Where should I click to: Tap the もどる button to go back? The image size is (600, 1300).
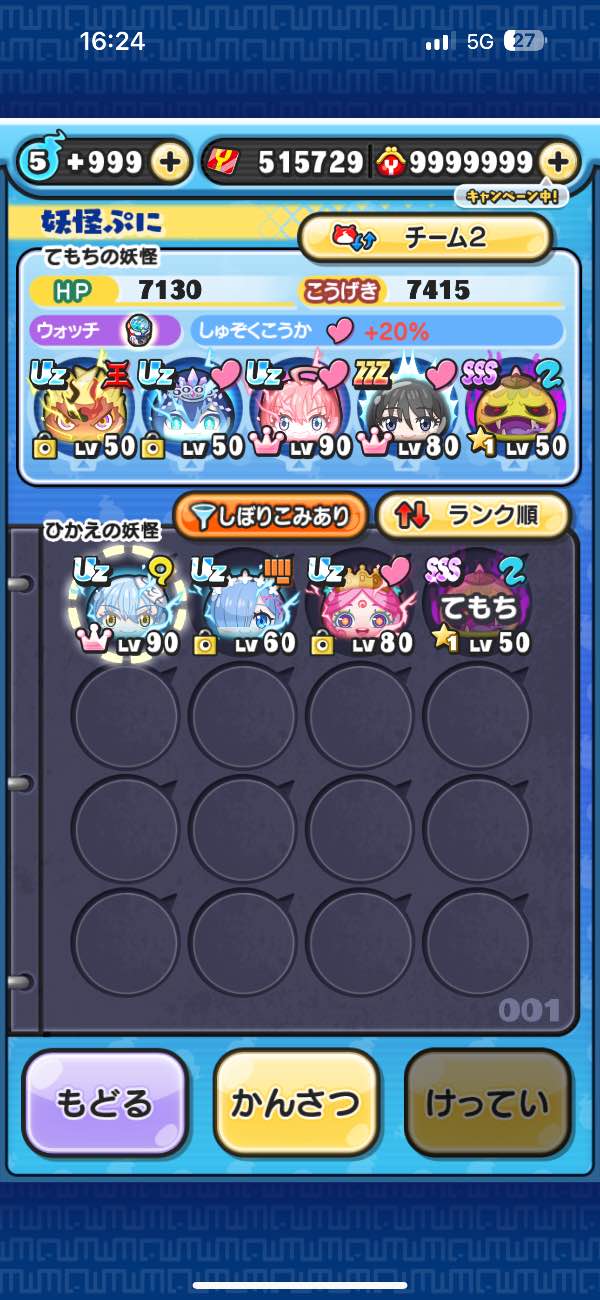tap(105, 1103)
